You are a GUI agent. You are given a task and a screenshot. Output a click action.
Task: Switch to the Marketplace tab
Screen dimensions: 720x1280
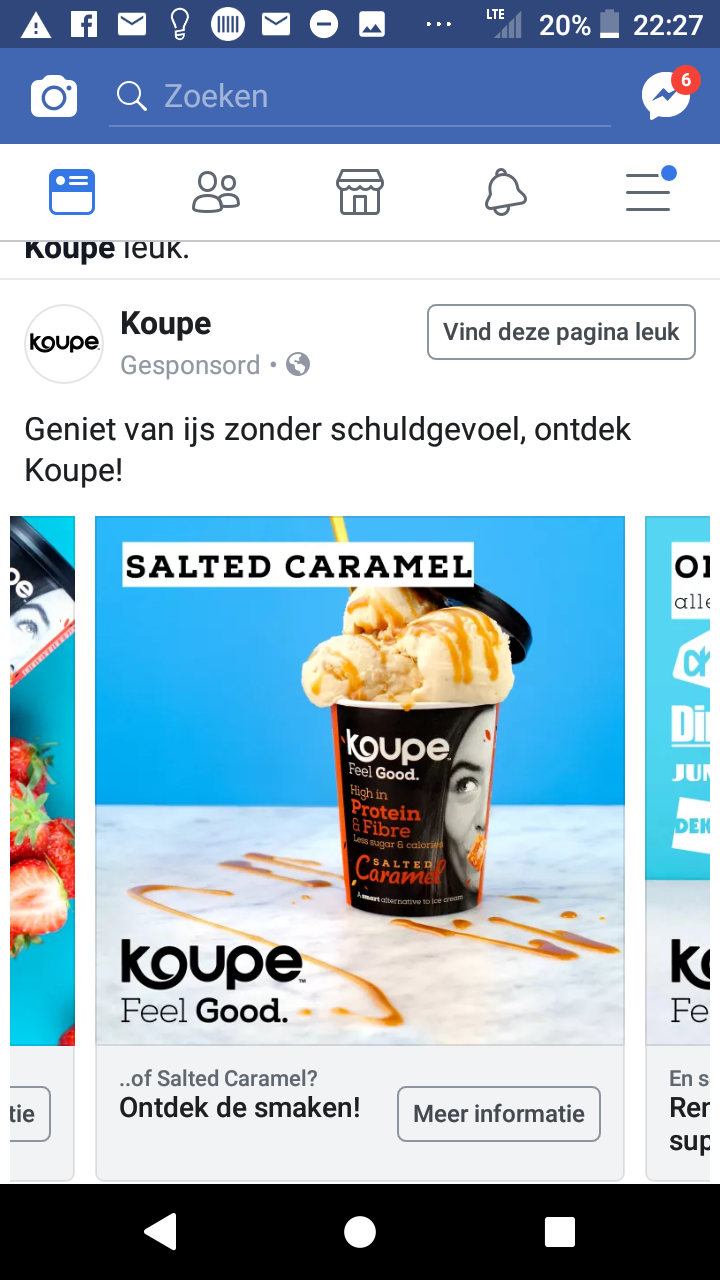click(360, 192)
